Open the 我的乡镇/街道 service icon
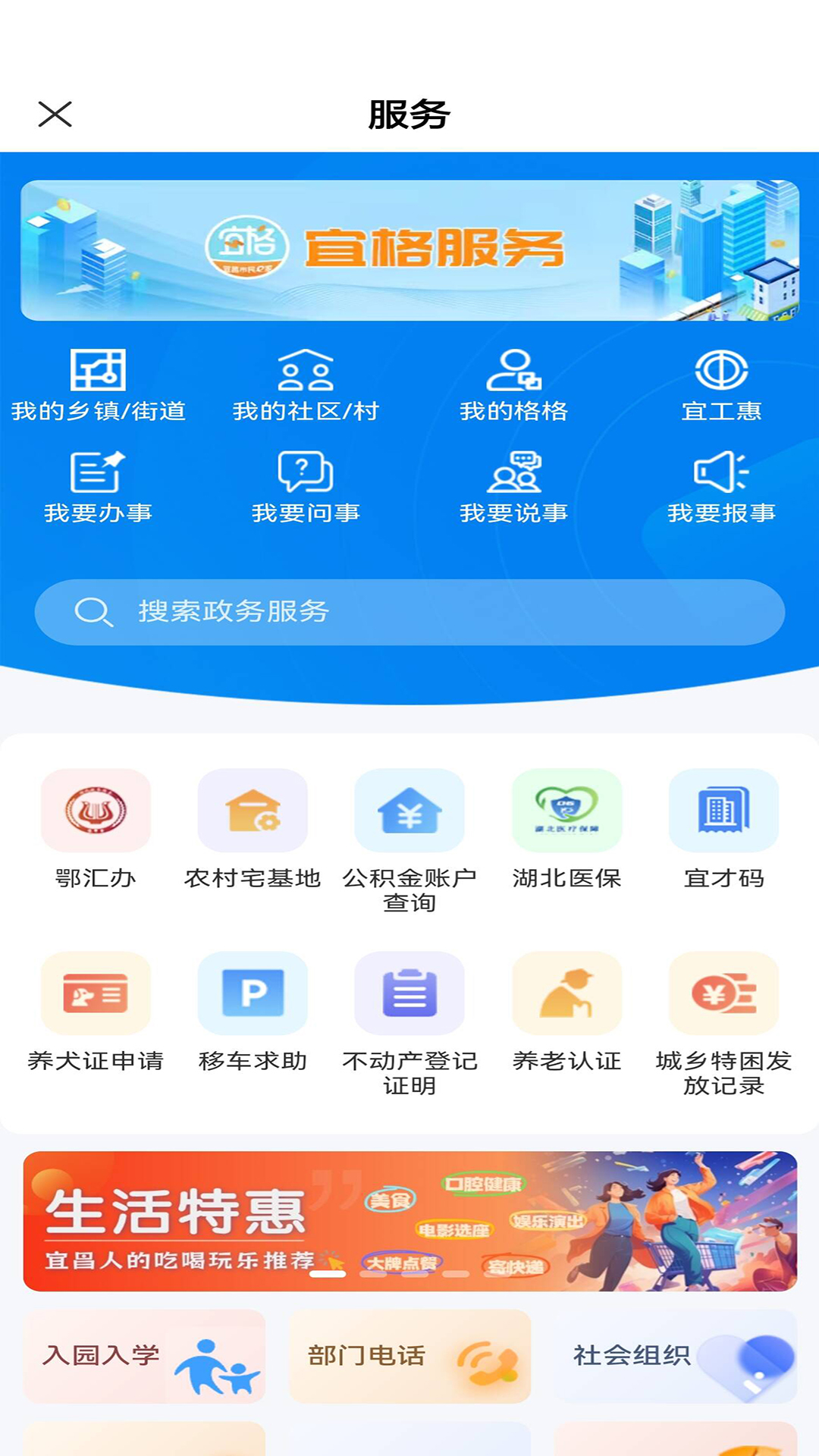Screen dimensions: 819x1456 (99, 383)
